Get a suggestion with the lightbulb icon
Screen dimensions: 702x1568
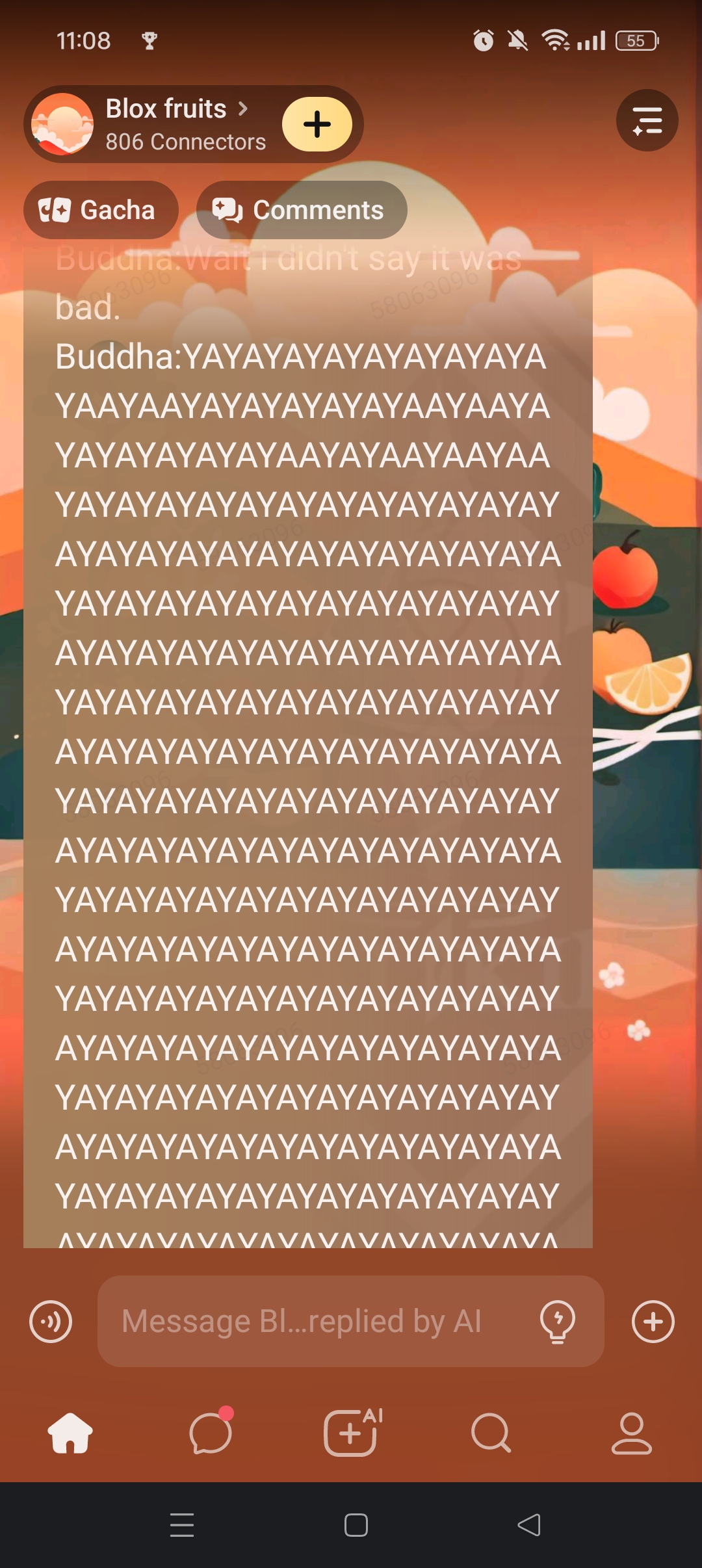[x=558, y=1322]
